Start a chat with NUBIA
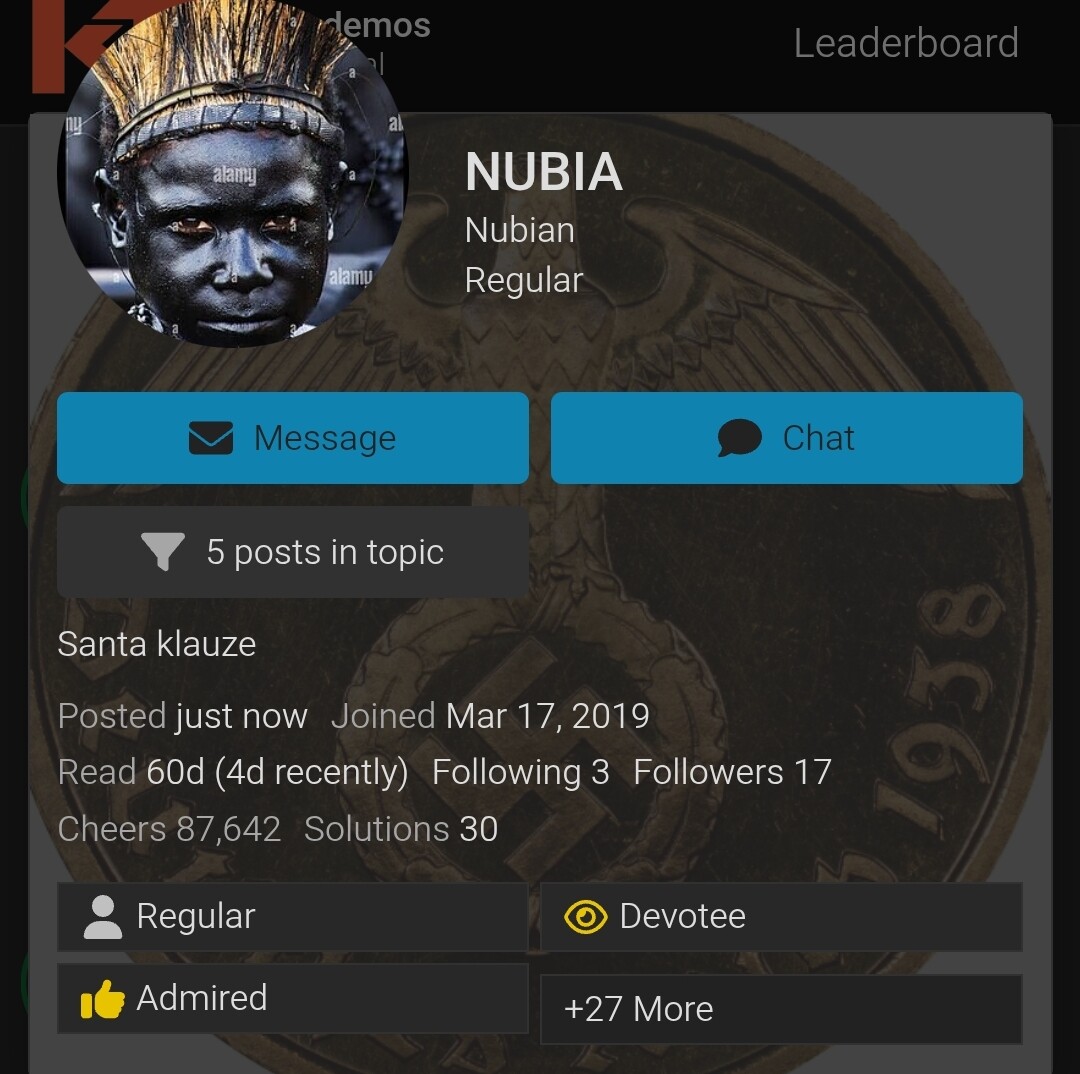 point(786,438)
